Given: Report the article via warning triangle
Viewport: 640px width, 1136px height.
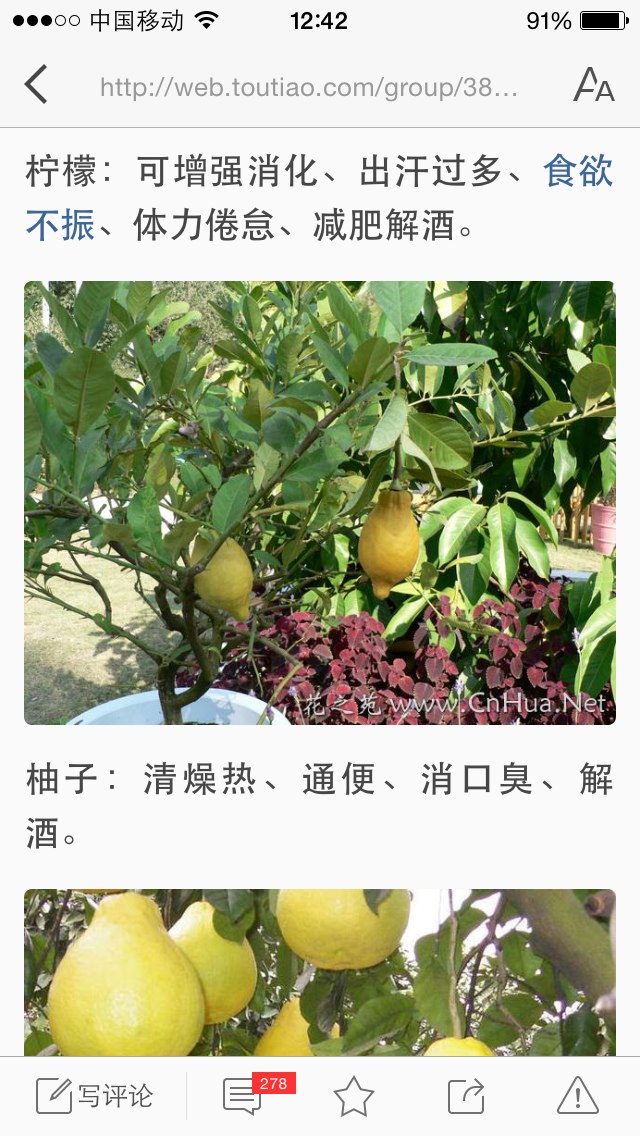Looking at the screenshot, I should click(x=578, y=1095).
